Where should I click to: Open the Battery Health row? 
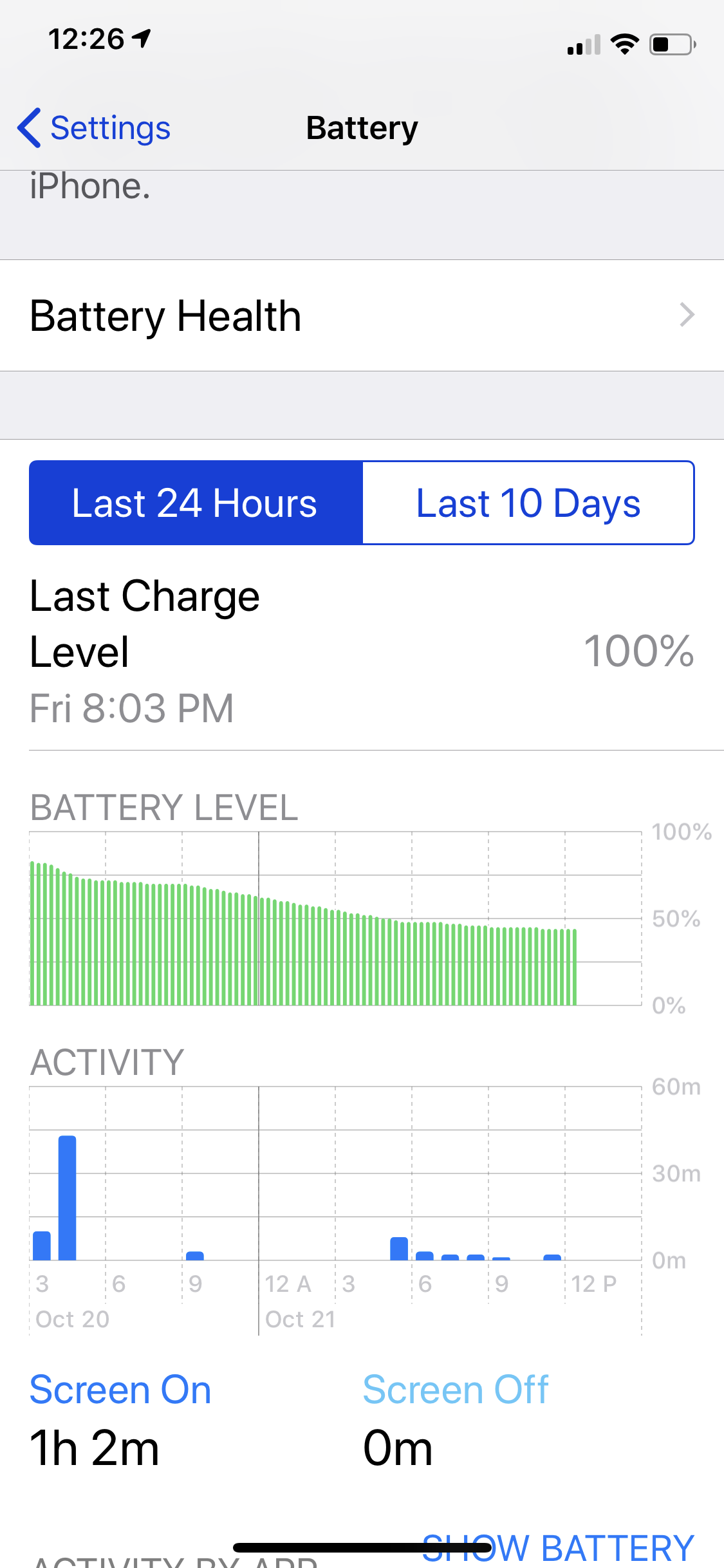[362, 315]
